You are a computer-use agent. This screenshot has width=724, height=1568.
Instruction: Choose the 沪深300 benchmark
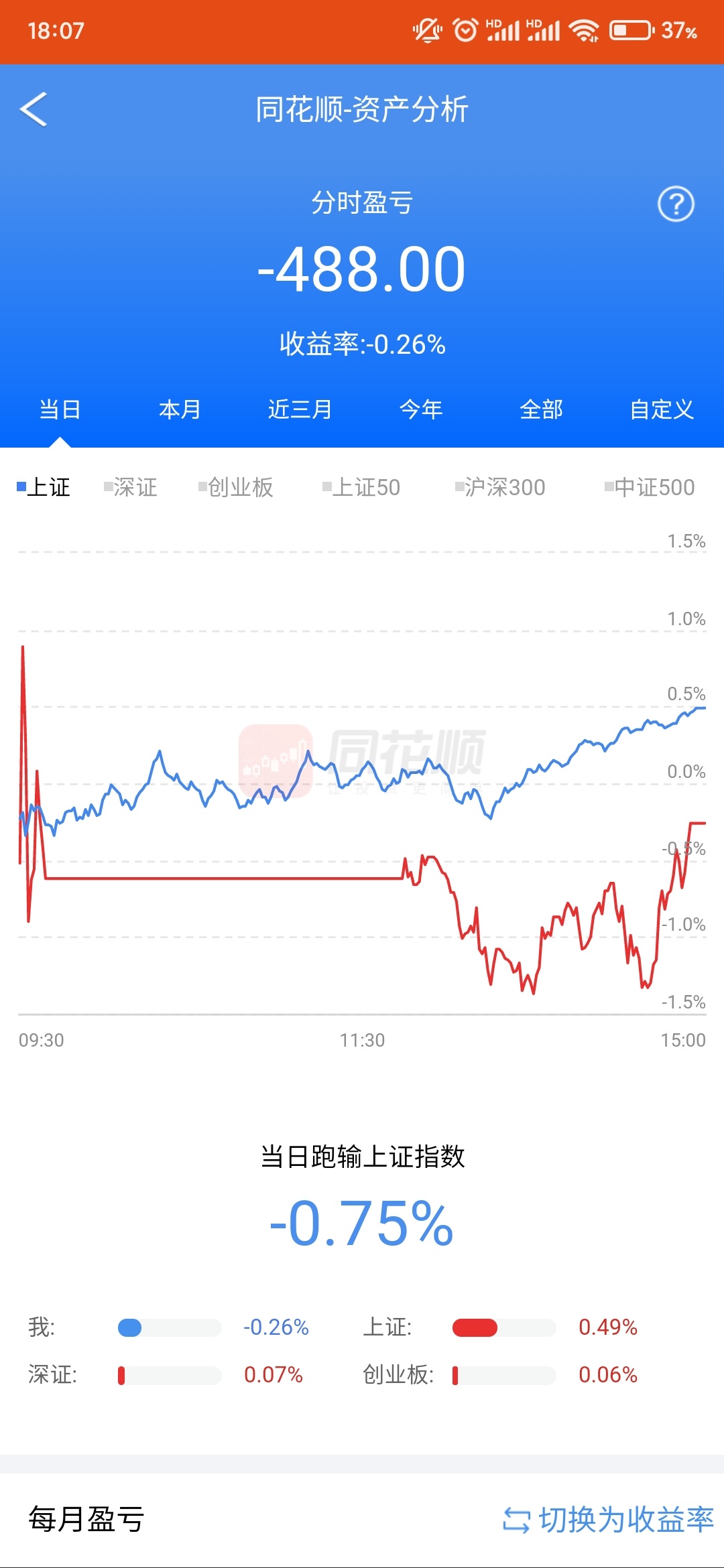pos(500,487)
